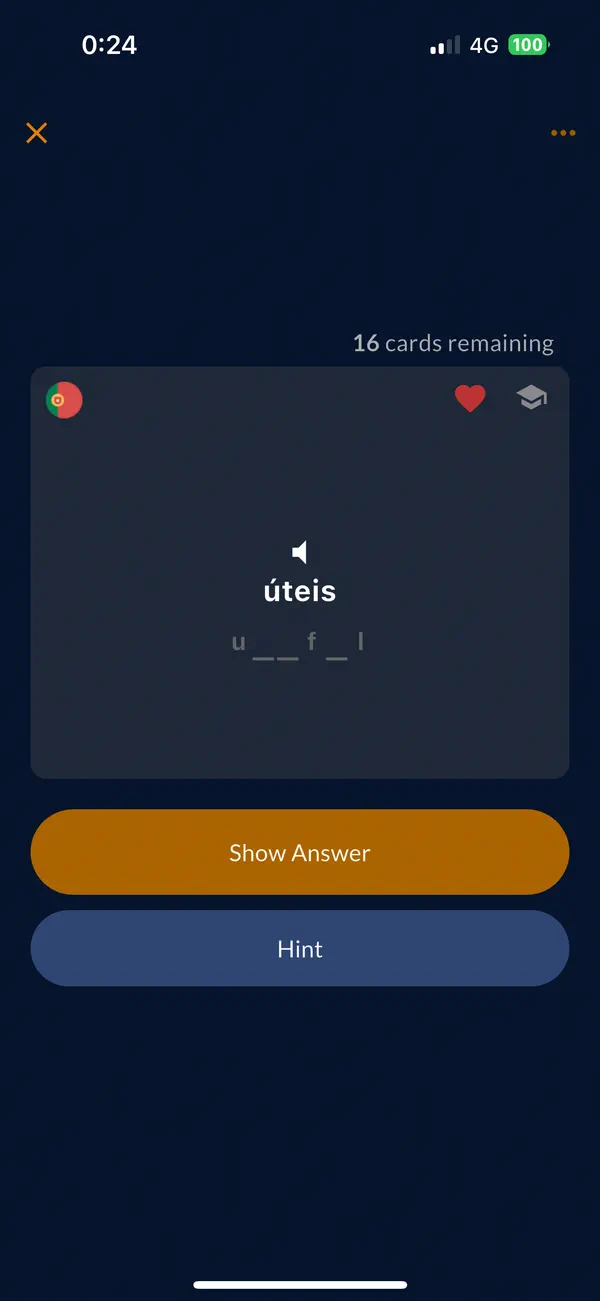Get a hint for this card
Image resolution: width=600 pixels, height=1301 pixels.
[x=300, y=948]
